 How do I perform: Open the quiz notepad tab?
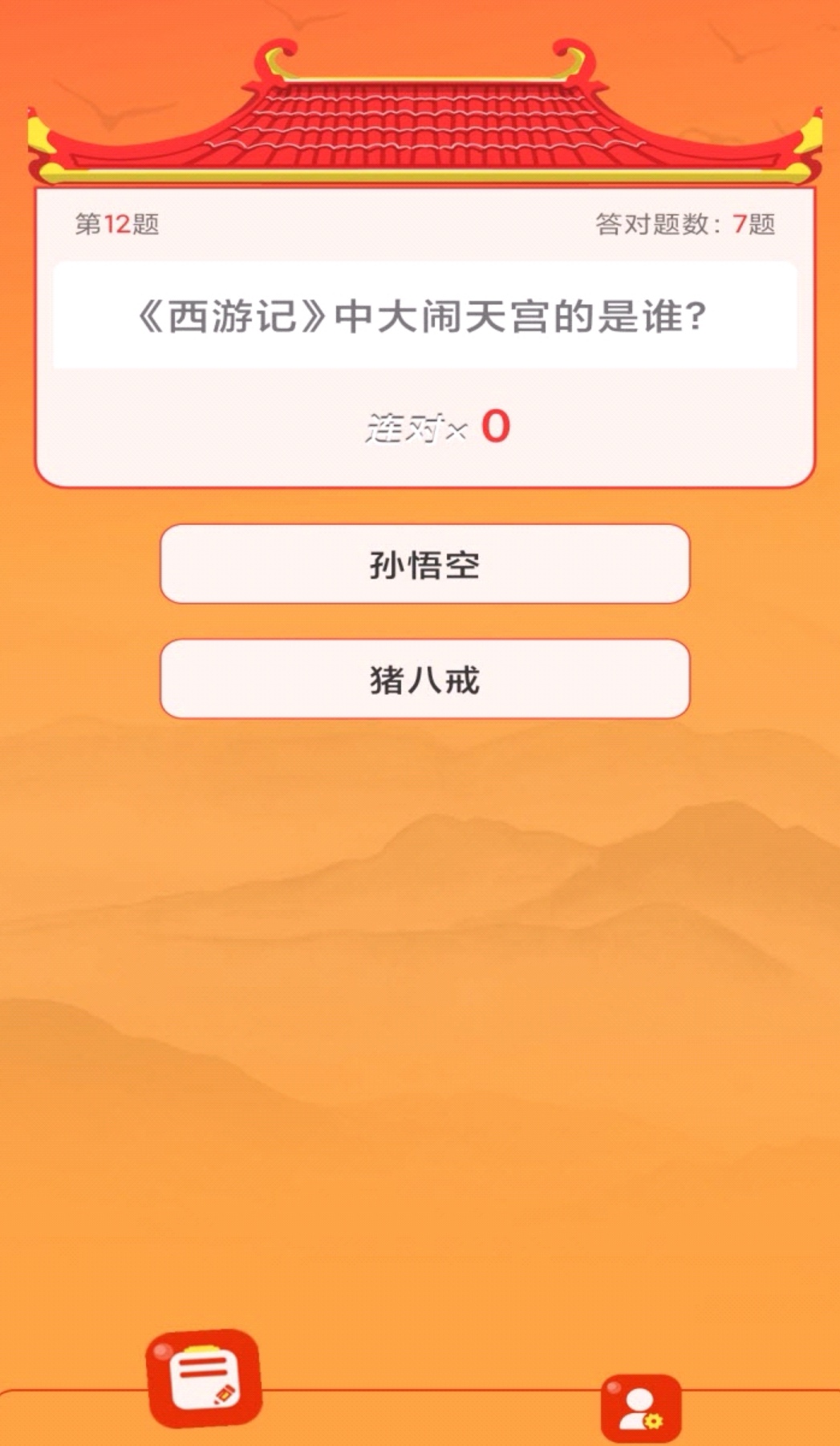[x=205, y=1378]
